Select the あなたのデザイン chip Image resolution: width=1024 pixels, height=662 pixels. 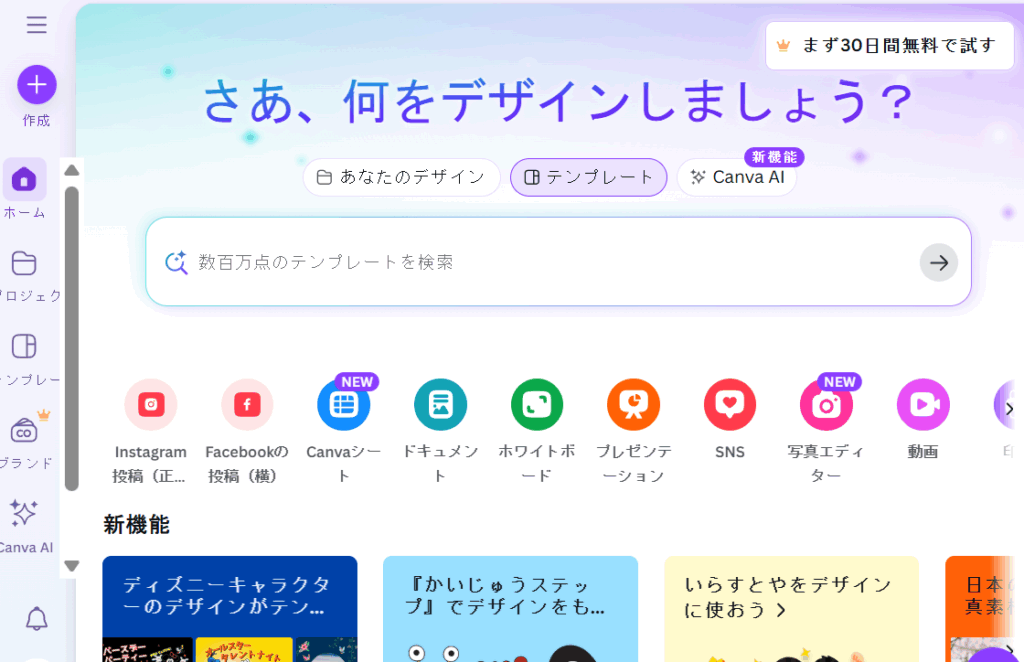(x=401, y=177)
